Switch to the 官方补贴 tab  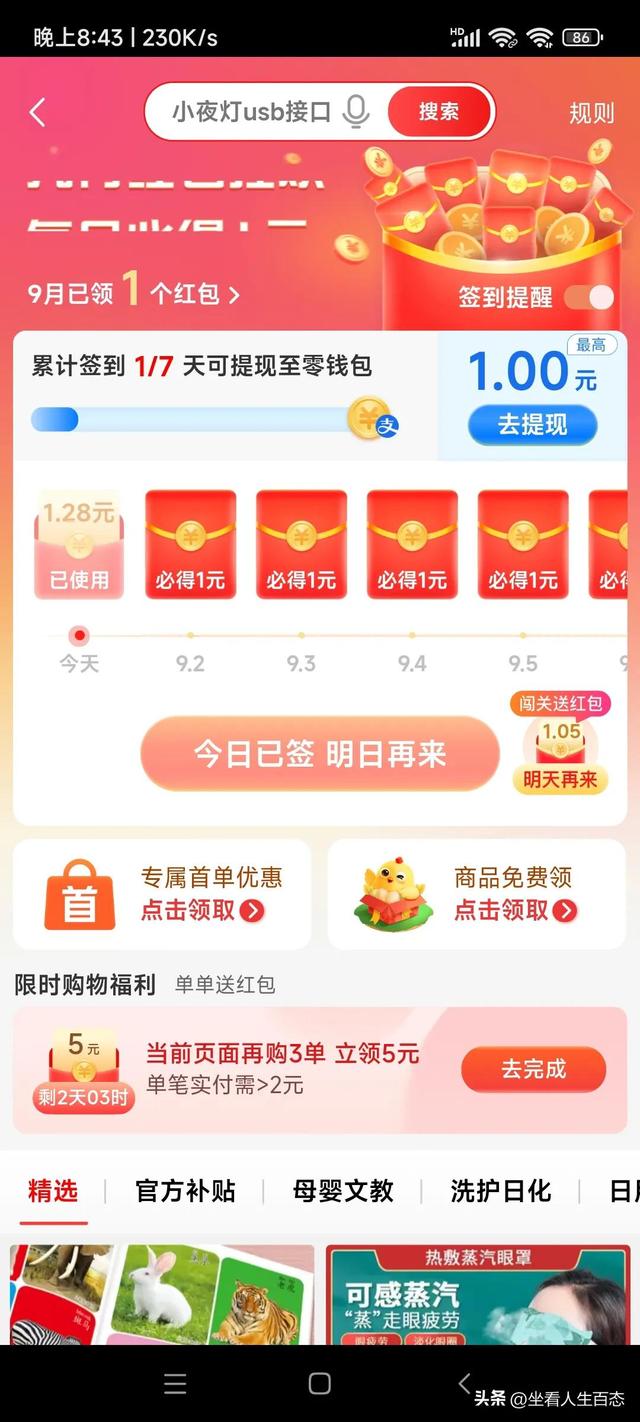click(185, 1191)
